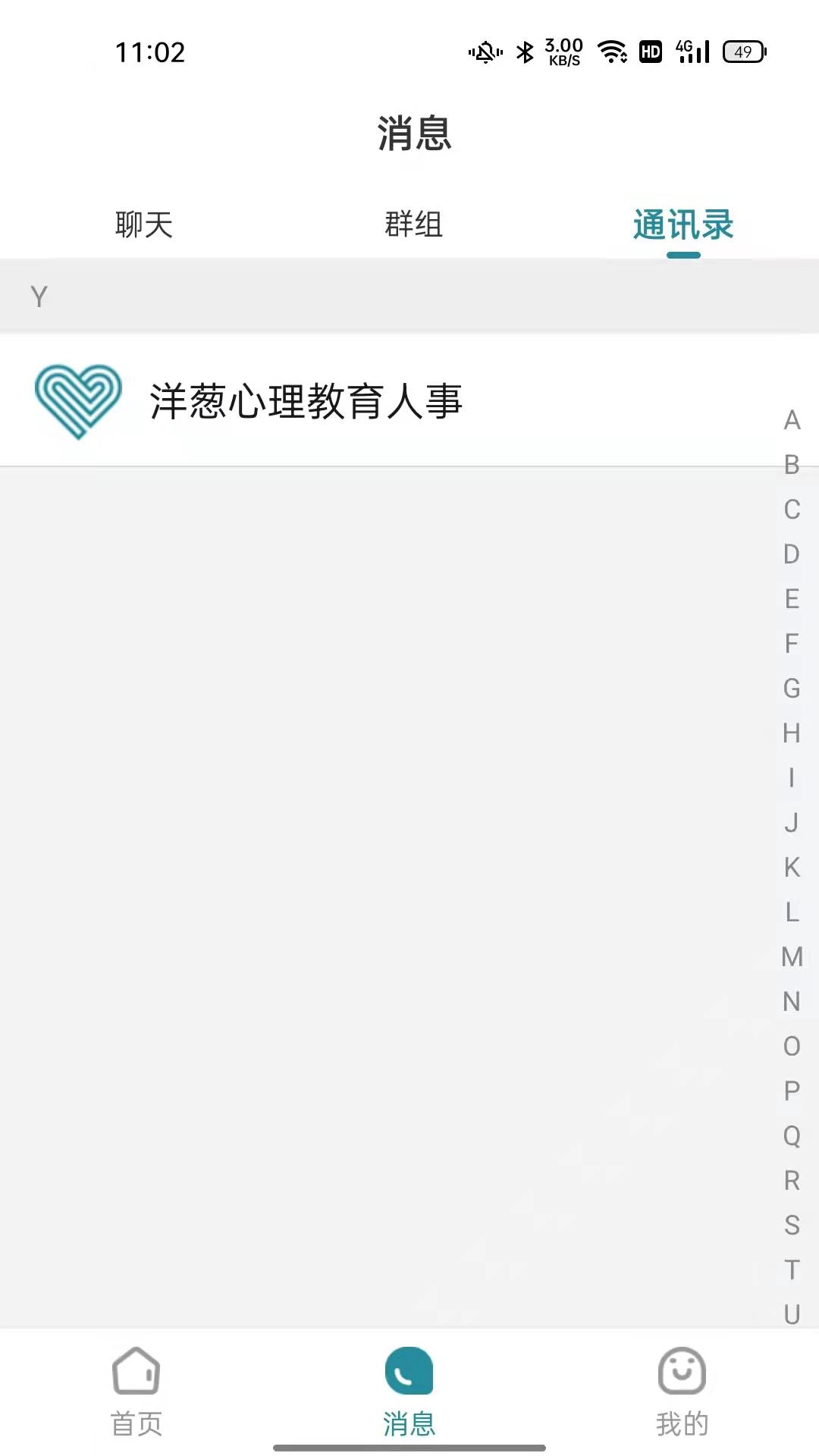Tap the 消息 page title
This screenshot has height=1456, width=819.
point(414,133)
